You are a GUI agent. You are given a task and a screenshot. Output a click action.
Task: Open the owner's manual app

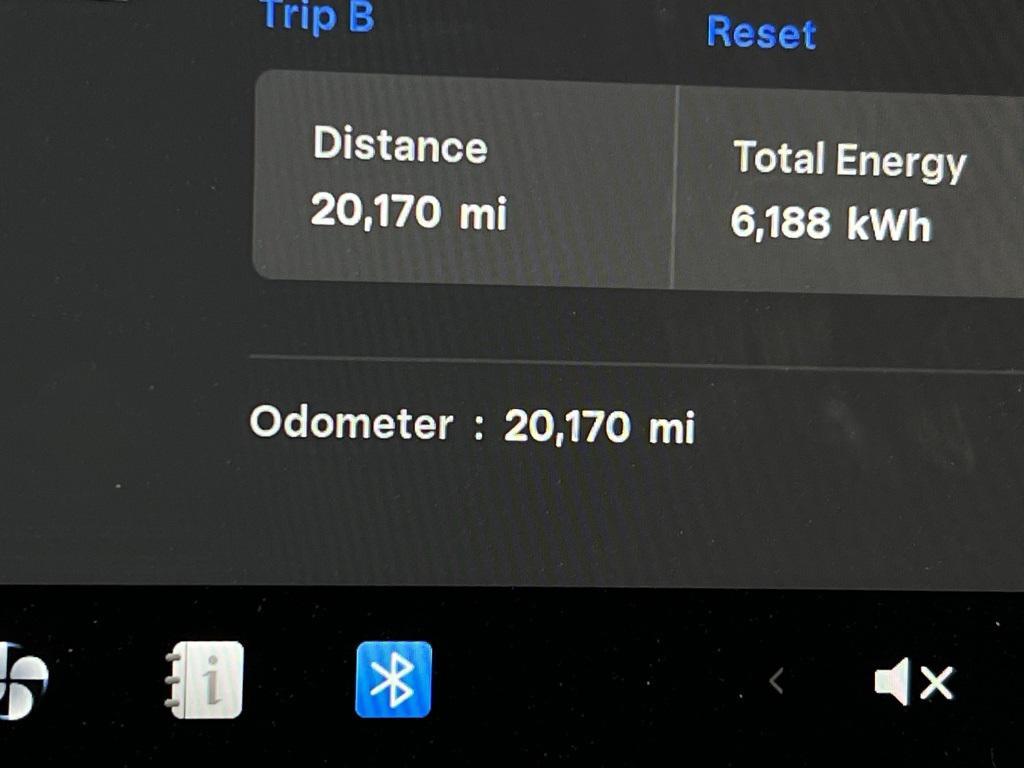pos(203,681)
